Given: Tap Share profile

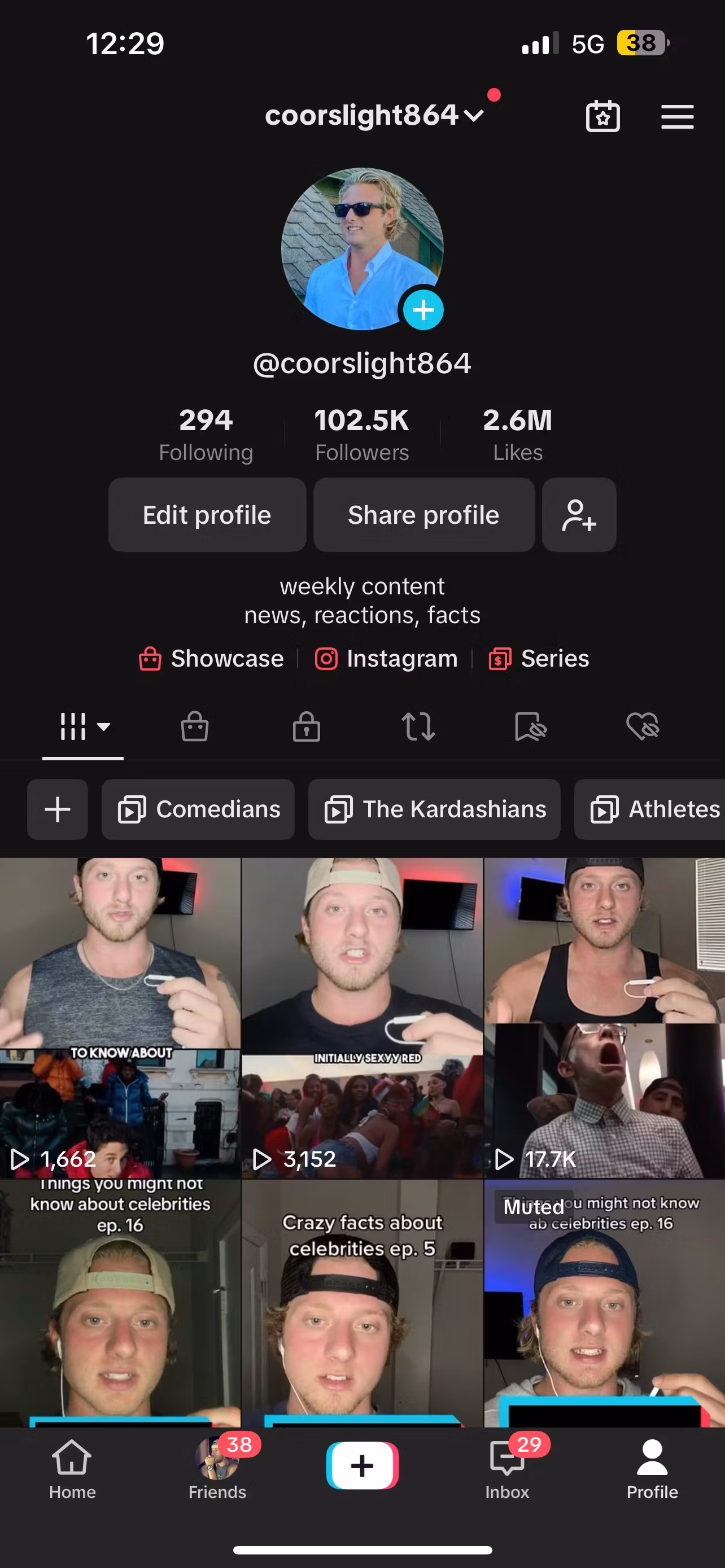Looking at the screenshot, I should [423, 515].
